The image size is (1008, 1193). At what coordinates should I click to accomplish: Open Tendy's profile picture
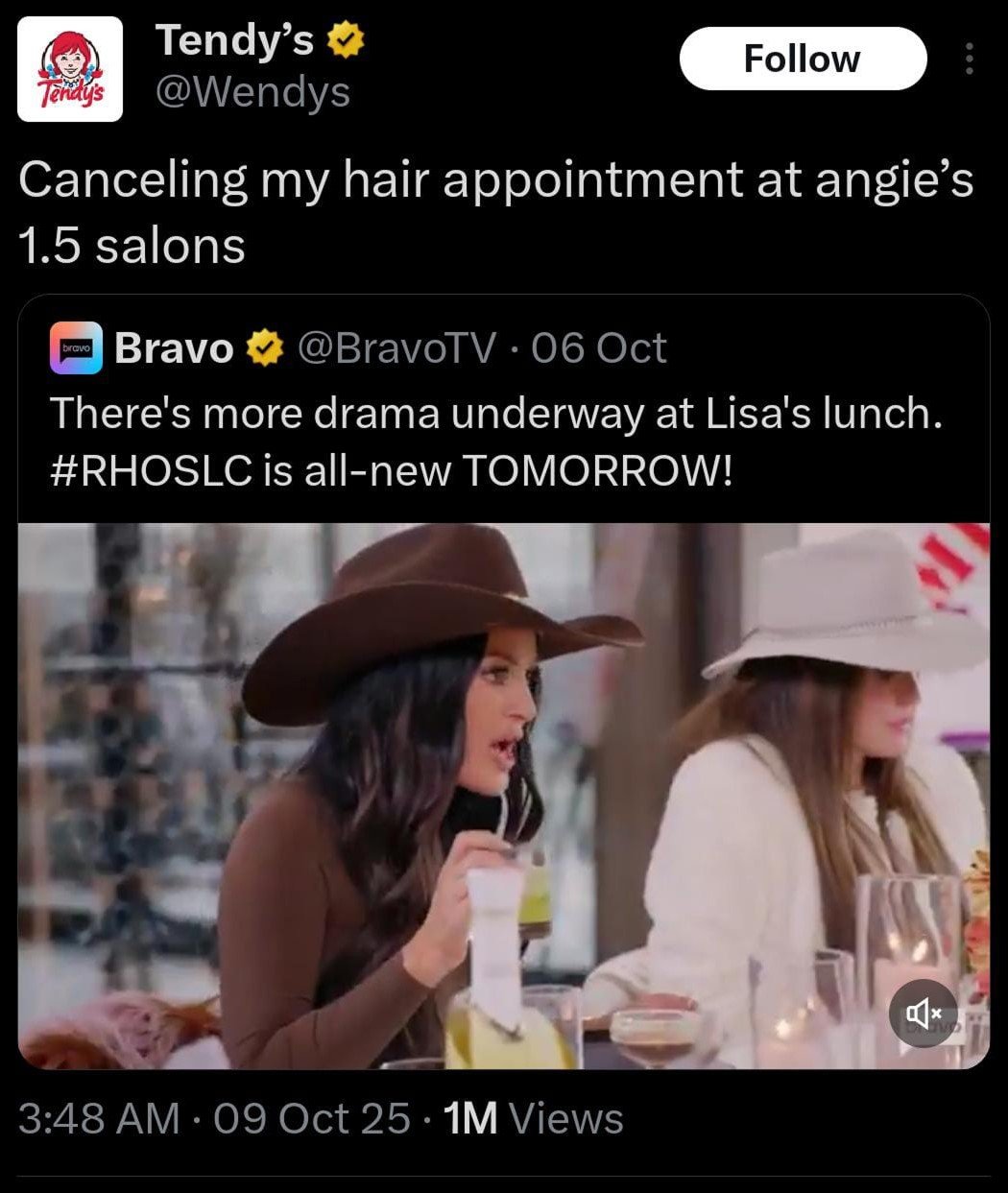pos(70,69)
